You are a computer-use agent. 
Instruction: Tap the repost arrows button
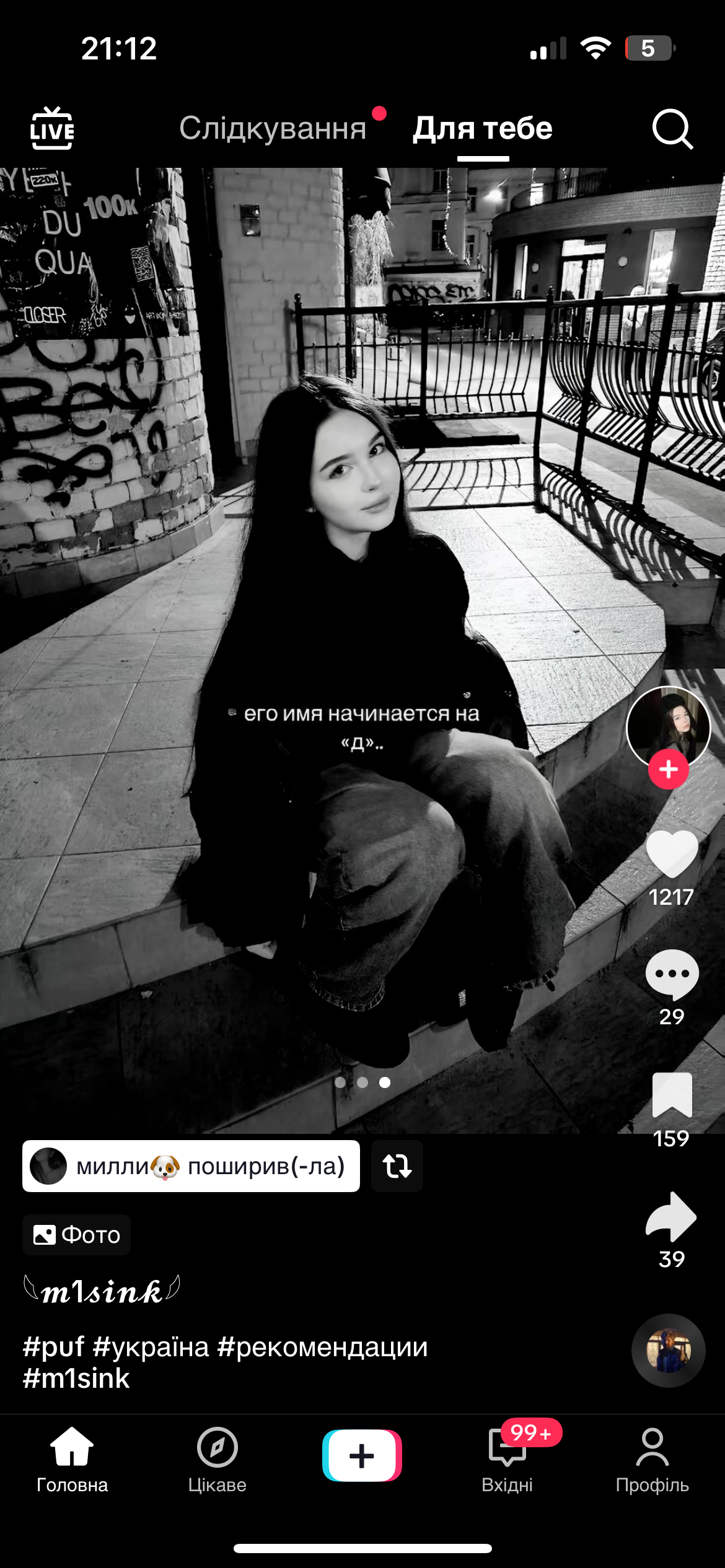397,1166
